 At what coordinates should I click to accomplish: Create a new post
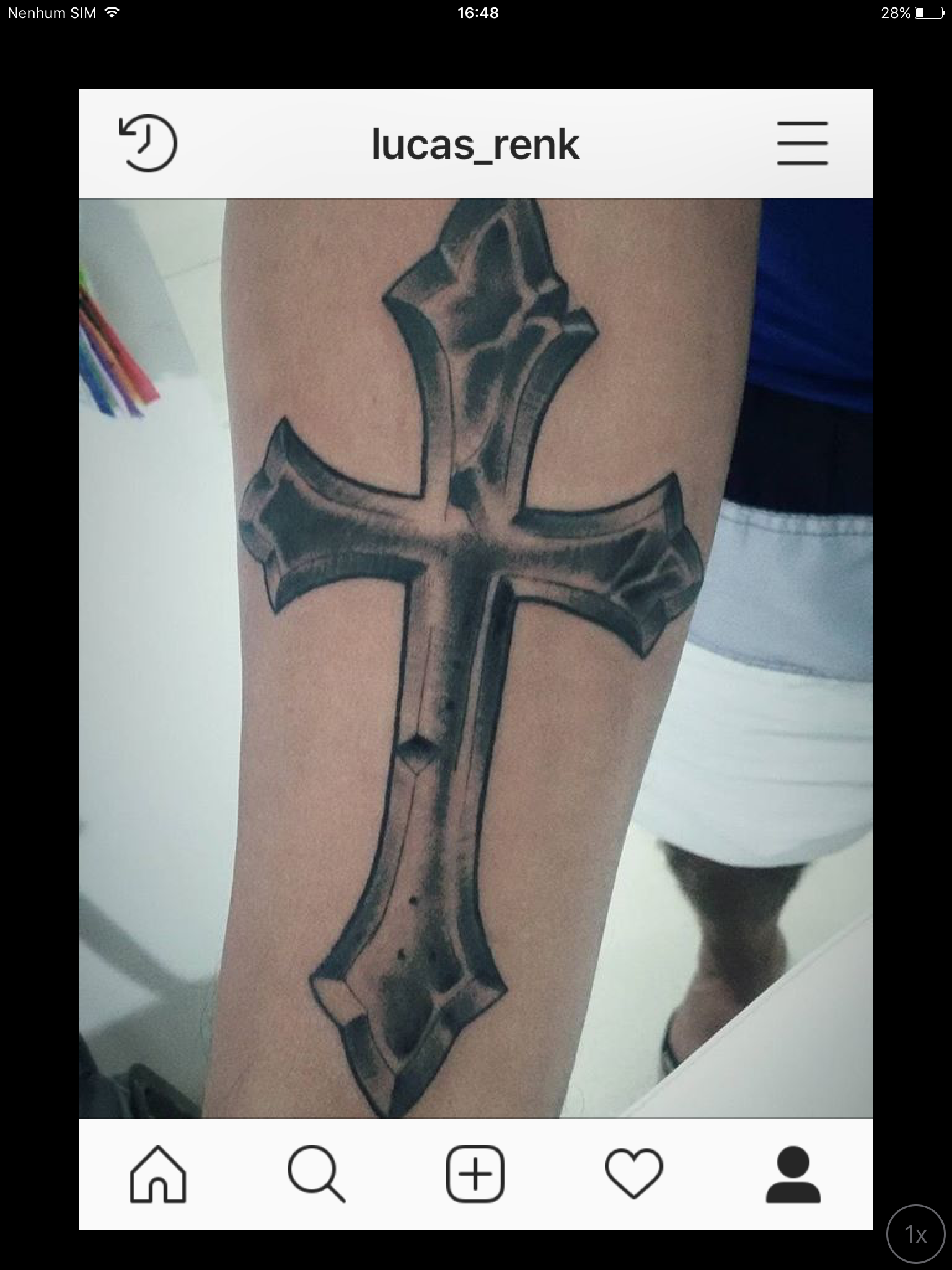[475, 1175]
